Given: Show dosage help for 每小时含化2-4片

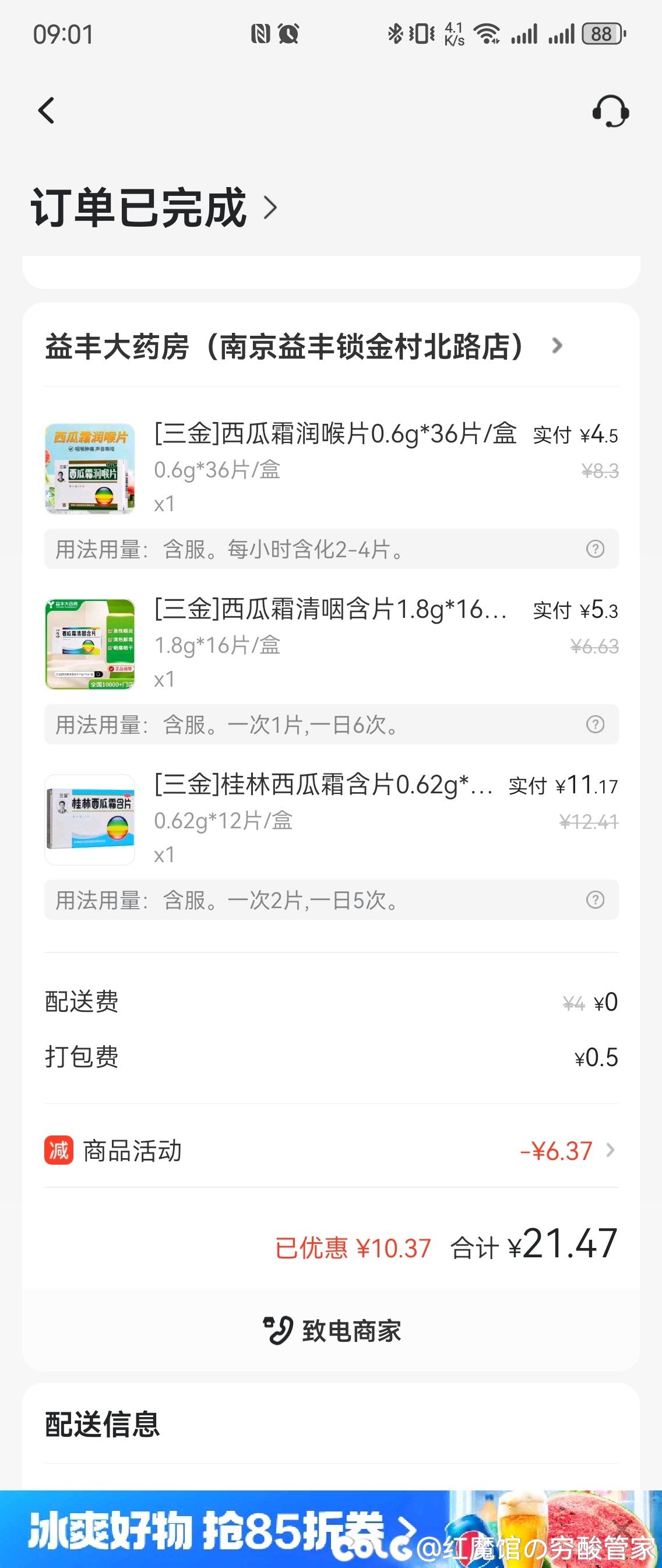Looking at the screenshot, I should (x=594, y=549).
